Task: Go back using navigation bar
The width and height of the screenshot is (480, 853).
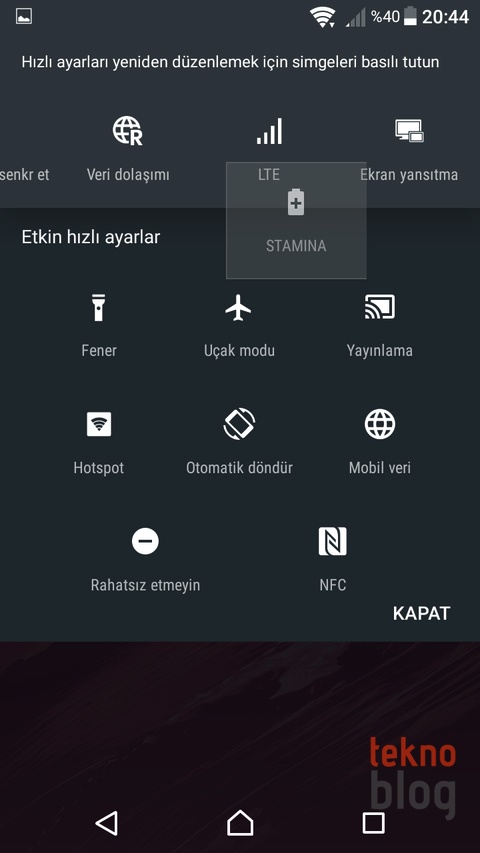Action: point(107,823)
